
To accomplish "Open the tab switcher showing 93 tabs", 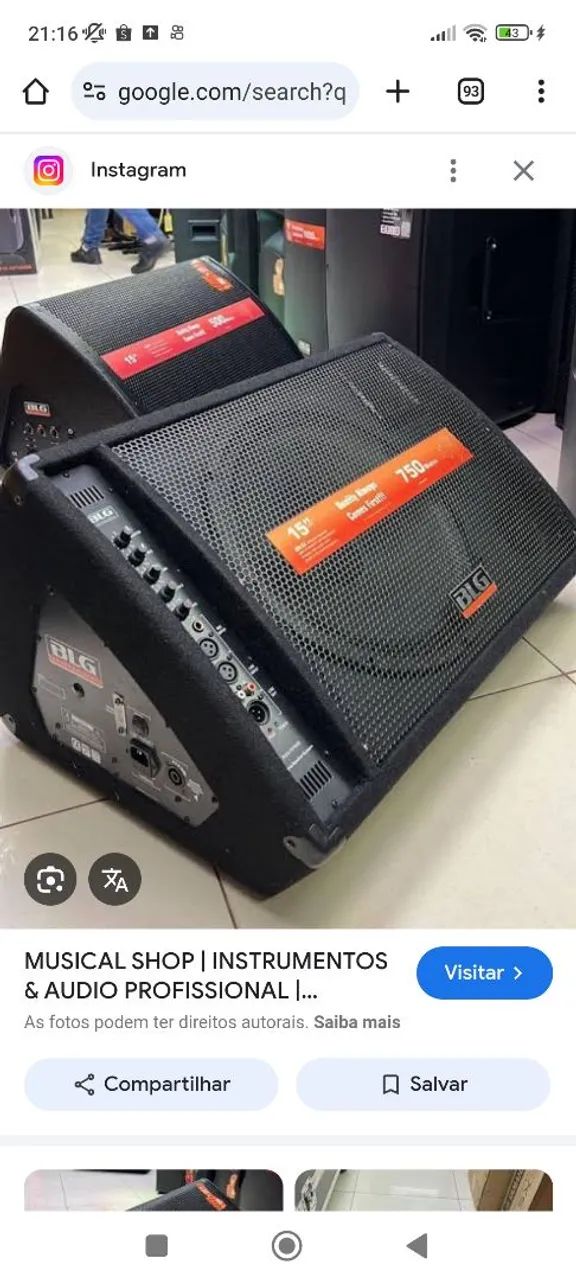I will [470, 92].
